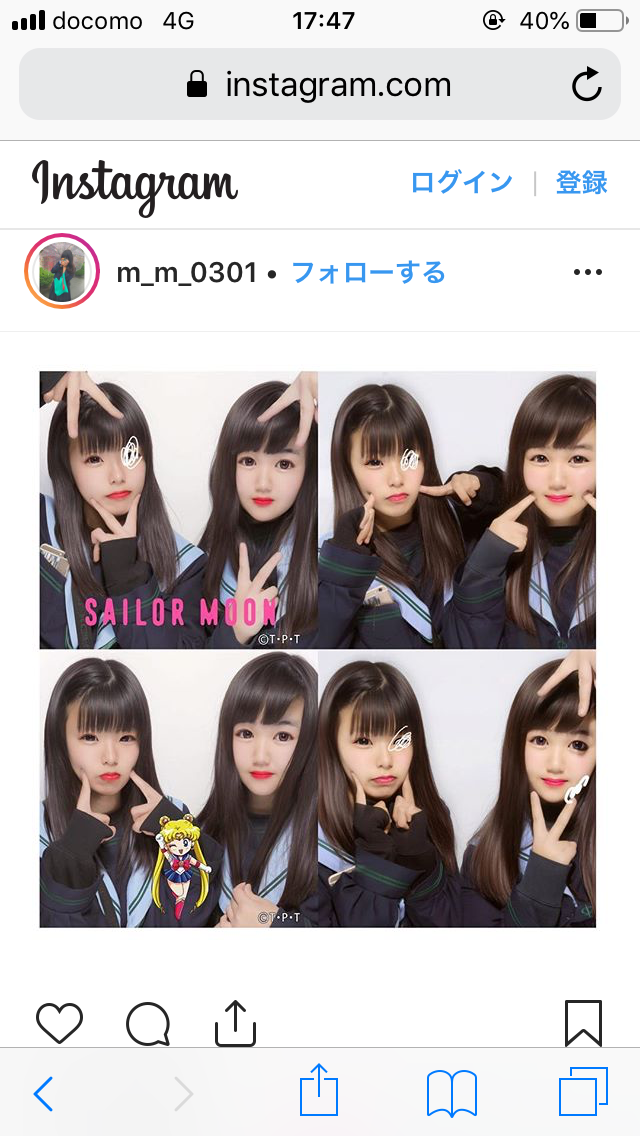
Task: Share the post via upload arrow icon
Action: point(236,1022)
